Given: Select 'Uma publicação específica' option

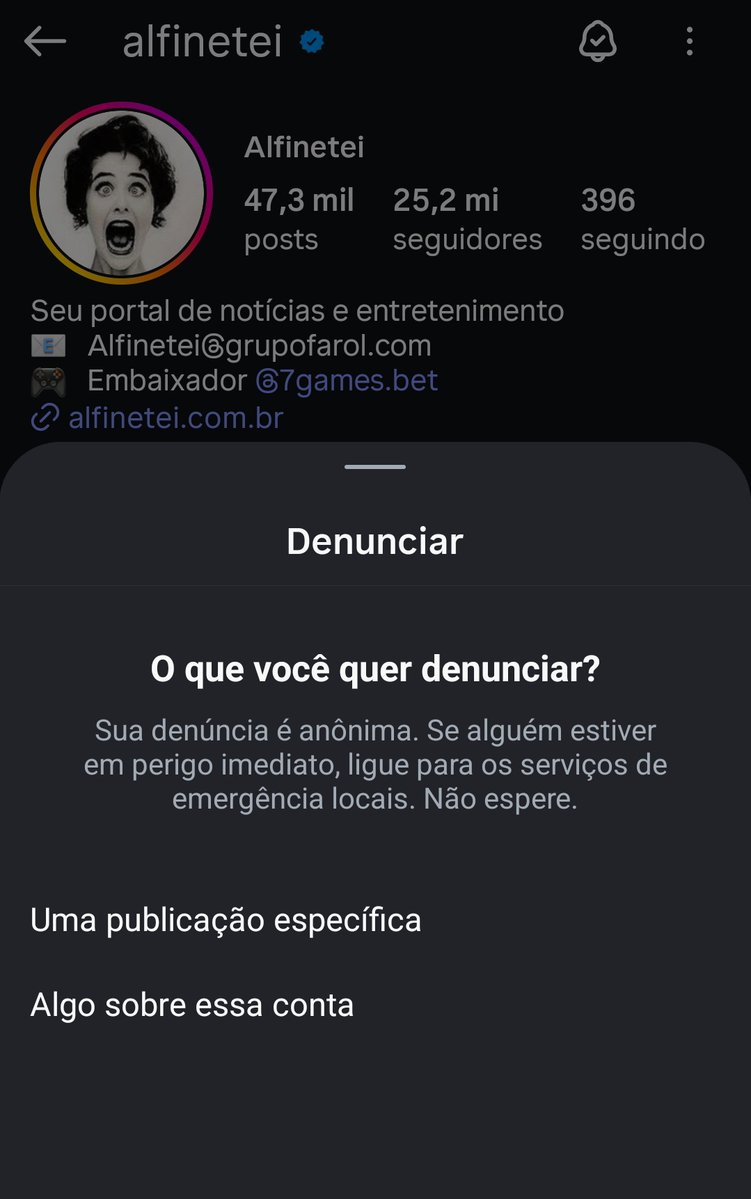Looking at the screenshot, I should (x=226, y=920).
